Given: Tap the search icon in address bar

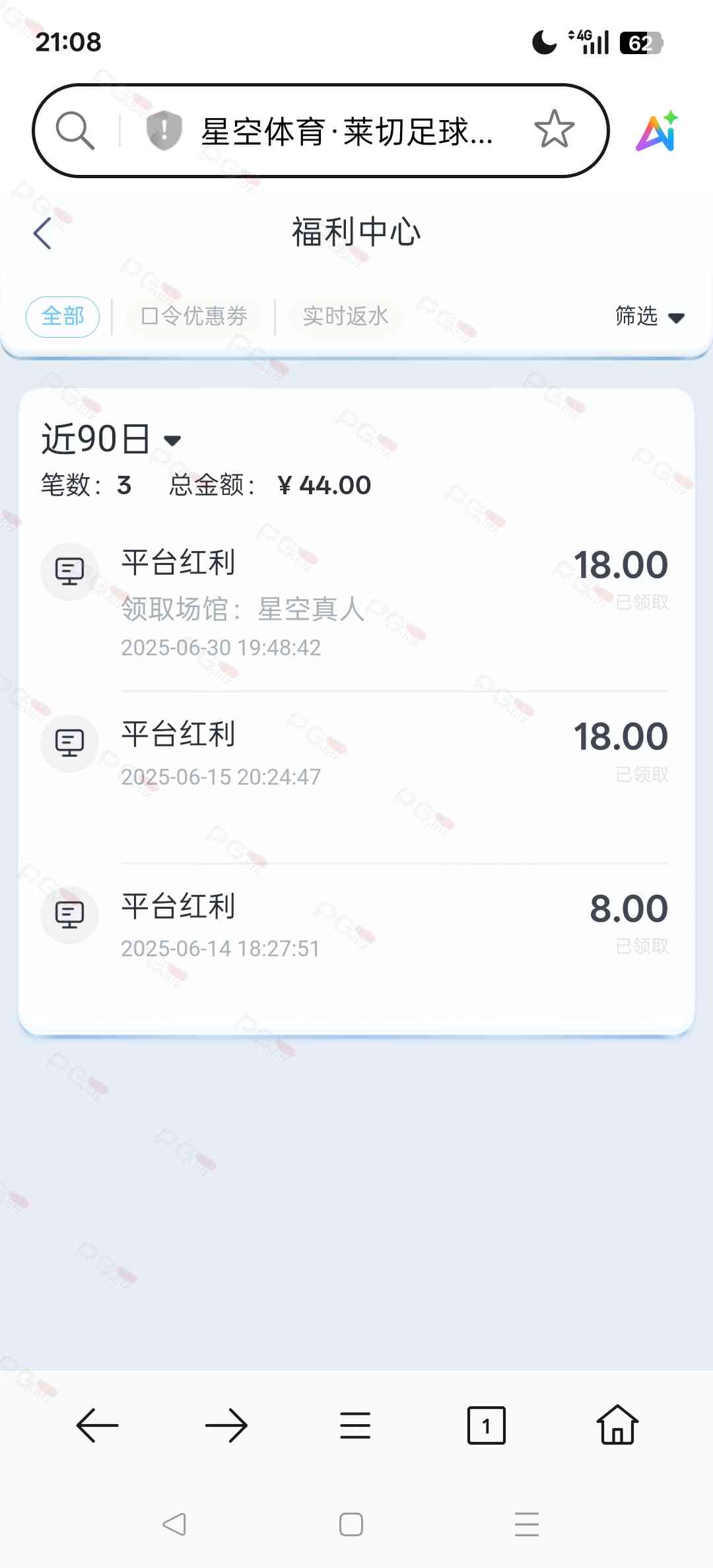Looking at the screenshot, I should (x=75, y=130).
